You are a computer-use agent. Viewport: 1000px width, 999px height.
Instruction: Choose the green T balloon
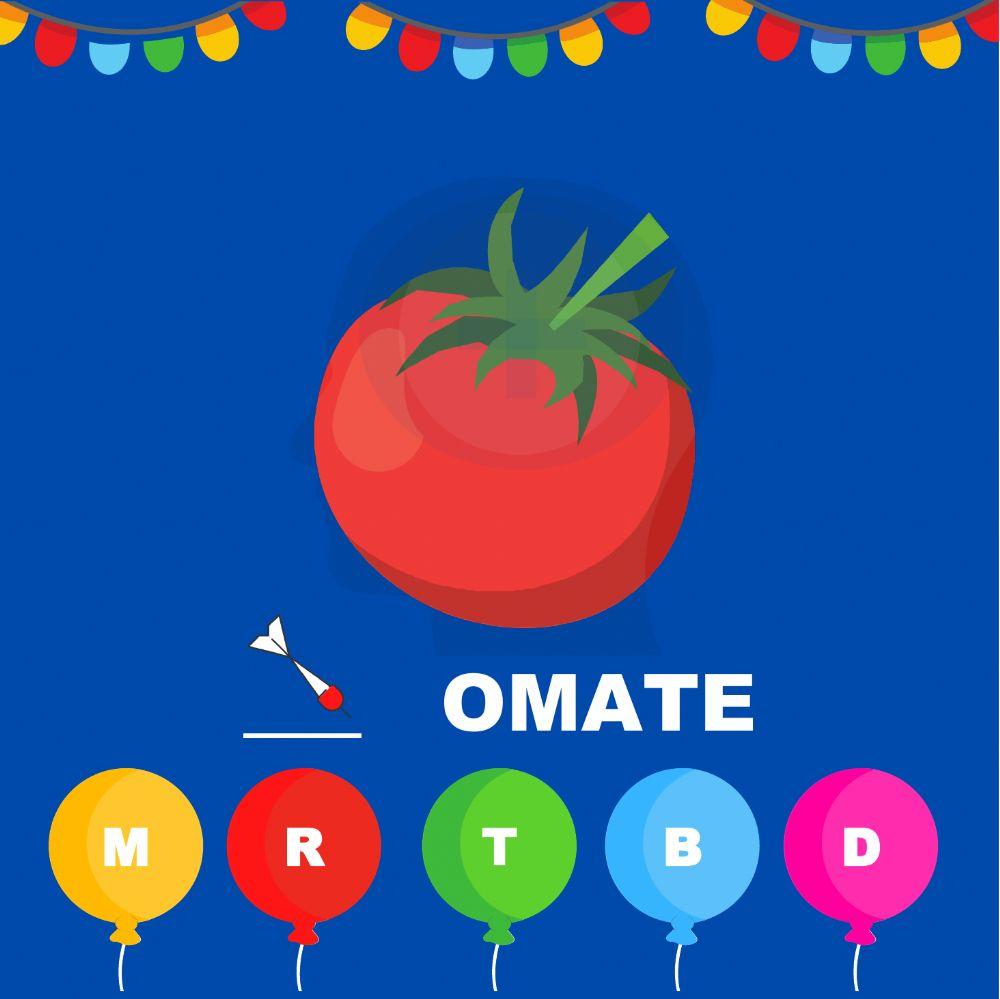coord(498,846)
